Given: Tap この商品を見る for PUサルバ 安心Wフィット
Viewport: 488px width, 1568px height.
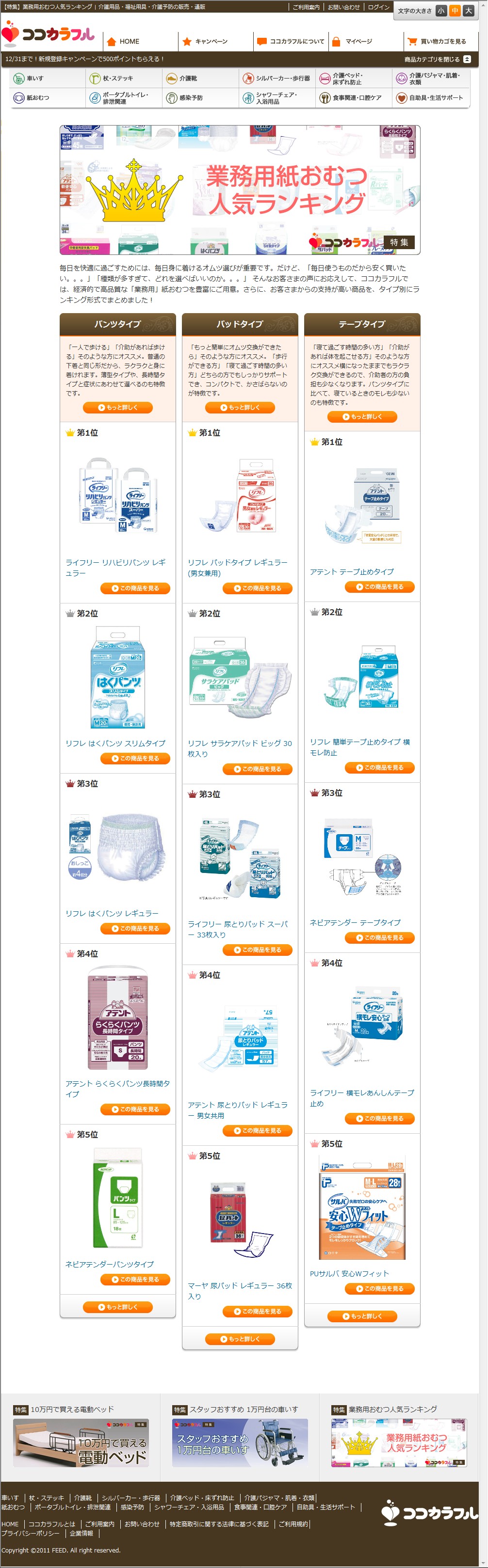Looking at the screenshot, I should point(379,1289).
